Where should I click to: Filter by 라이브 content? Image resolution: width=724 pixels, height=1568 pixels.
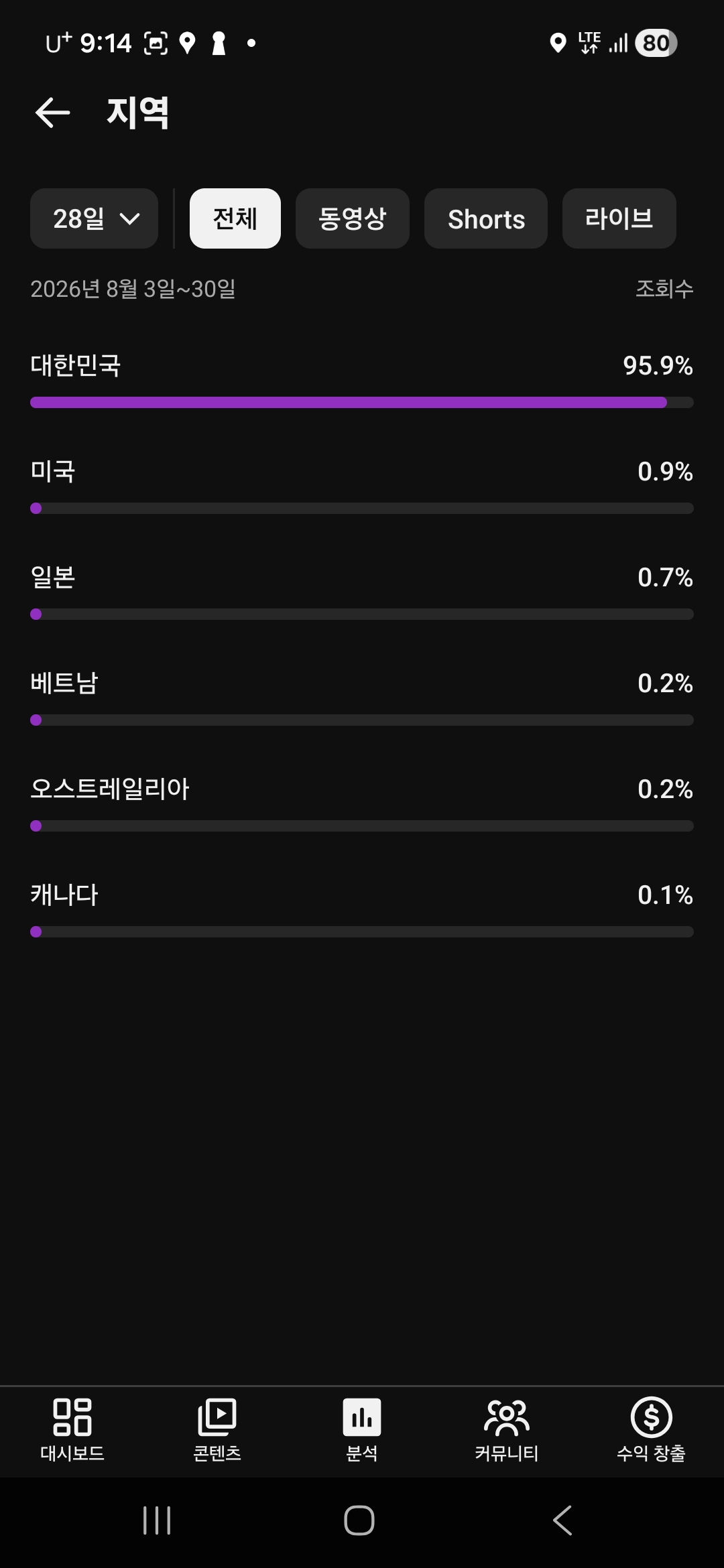point(619,218)
